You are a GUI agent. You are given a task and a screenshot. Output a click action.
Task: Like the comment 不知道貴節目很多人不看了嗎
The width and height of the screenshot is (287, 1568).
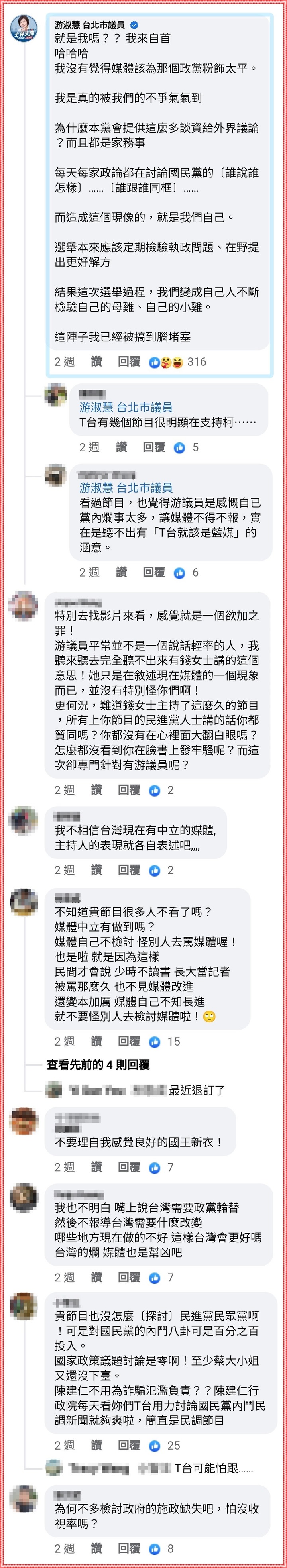pyautogui.click(x=96, y=1042)
